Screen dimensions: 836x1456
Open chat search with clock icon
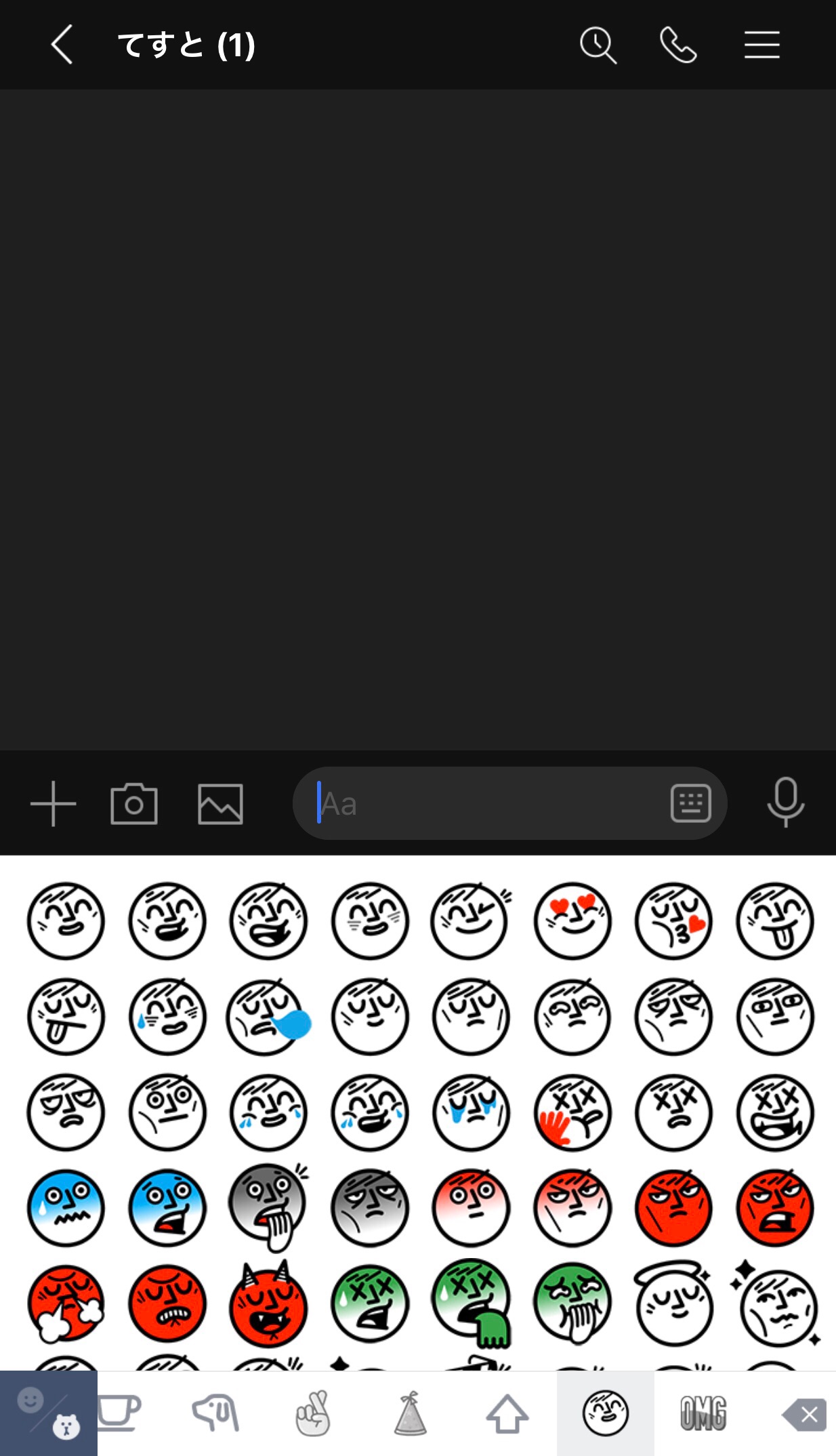pyautogui.click(x=598, y=45)
